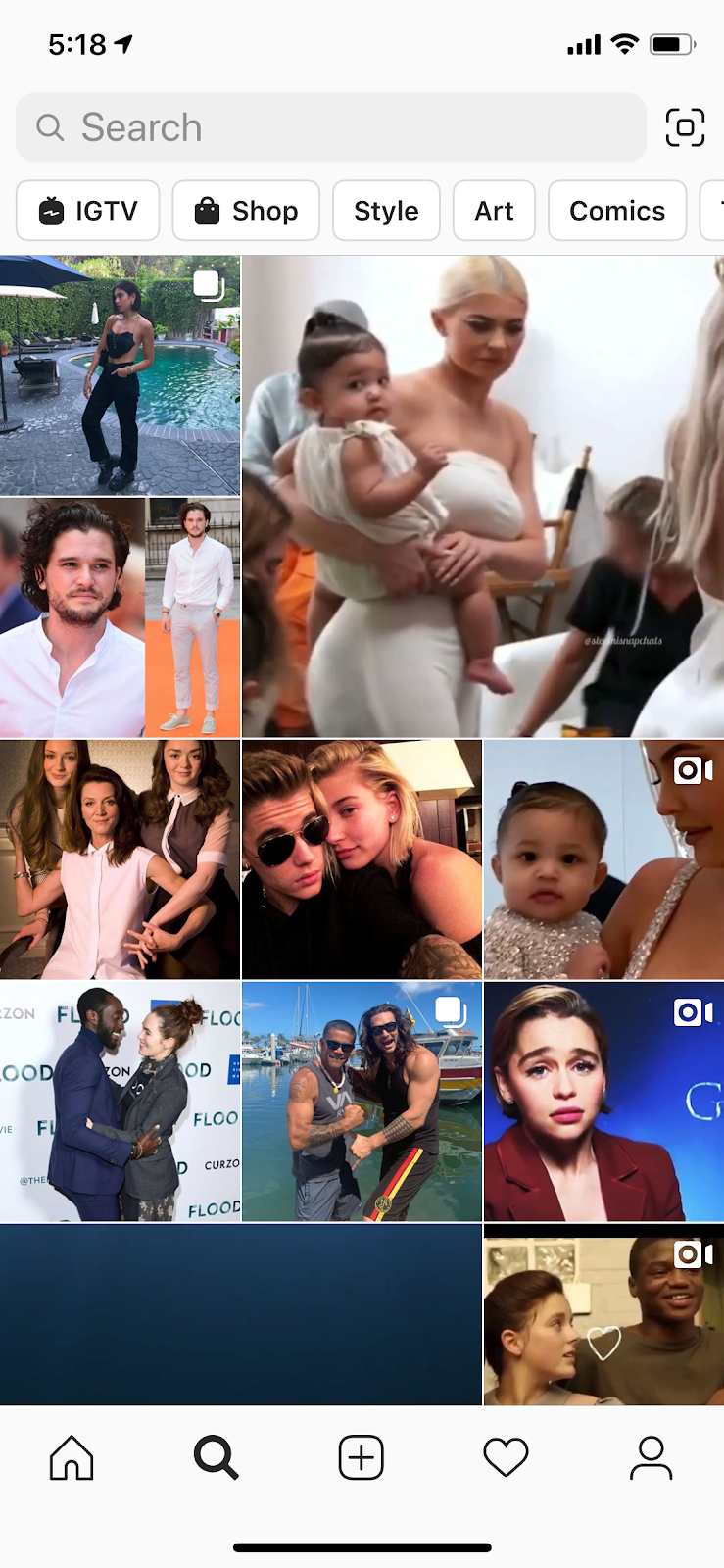724x1568 pixels.
Task: Open the couple selfie with sunglasses
Action: click(x=362, y=859)
